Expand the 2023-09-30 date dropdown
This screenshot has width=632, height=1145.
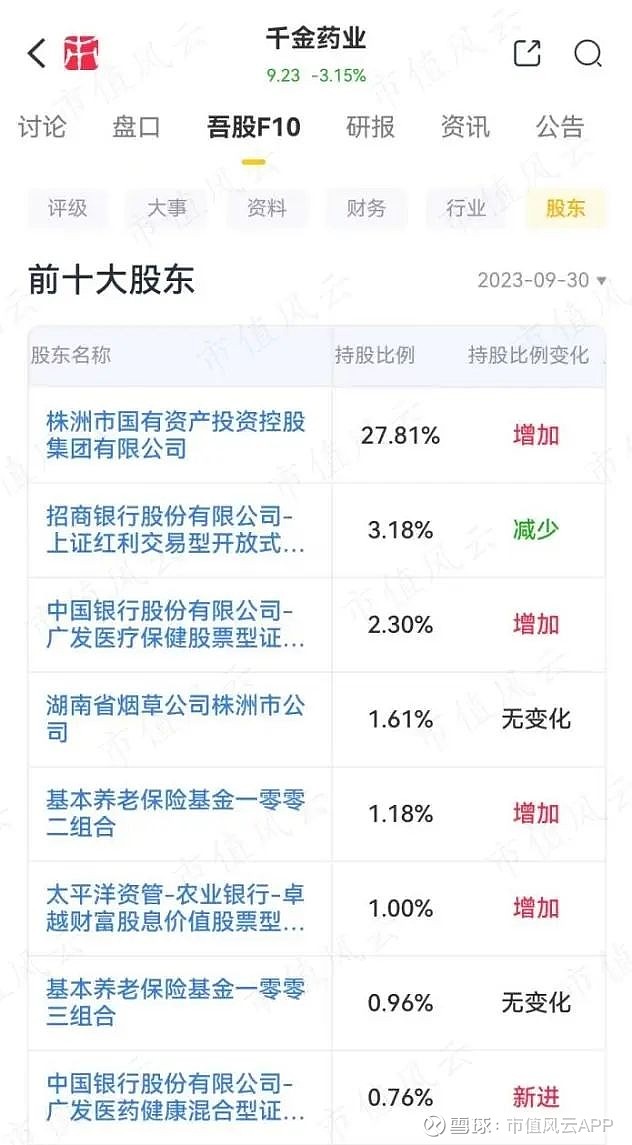tap(542, 280)
